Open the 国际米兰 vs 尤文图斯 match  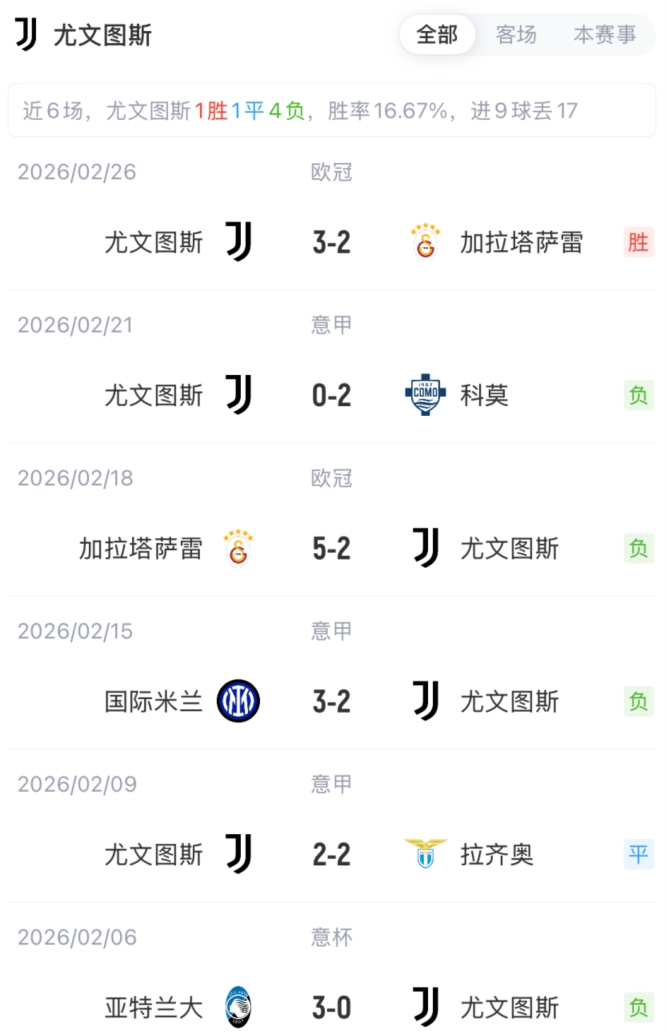tap(331, 701)
